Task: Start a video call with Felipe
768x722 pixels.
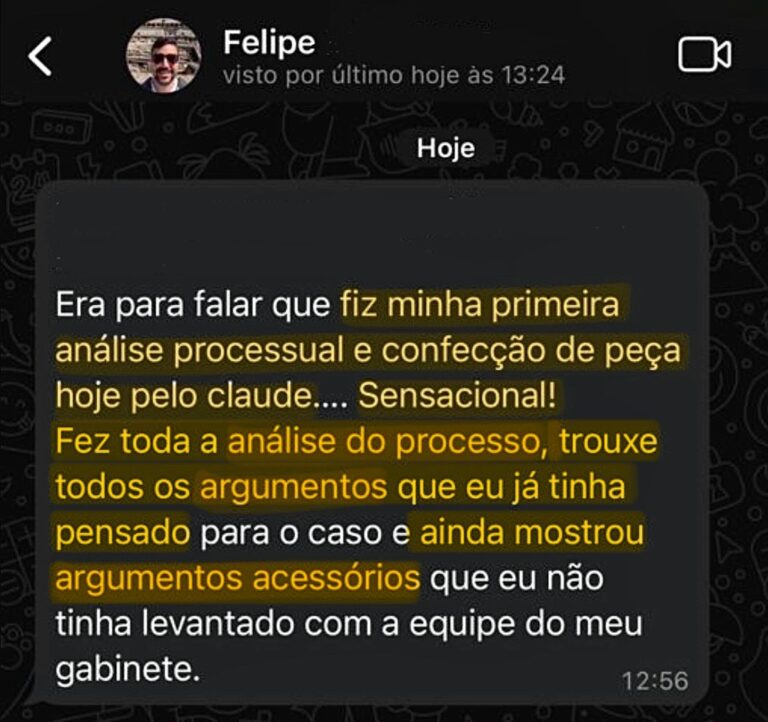Action: point(704,55)
